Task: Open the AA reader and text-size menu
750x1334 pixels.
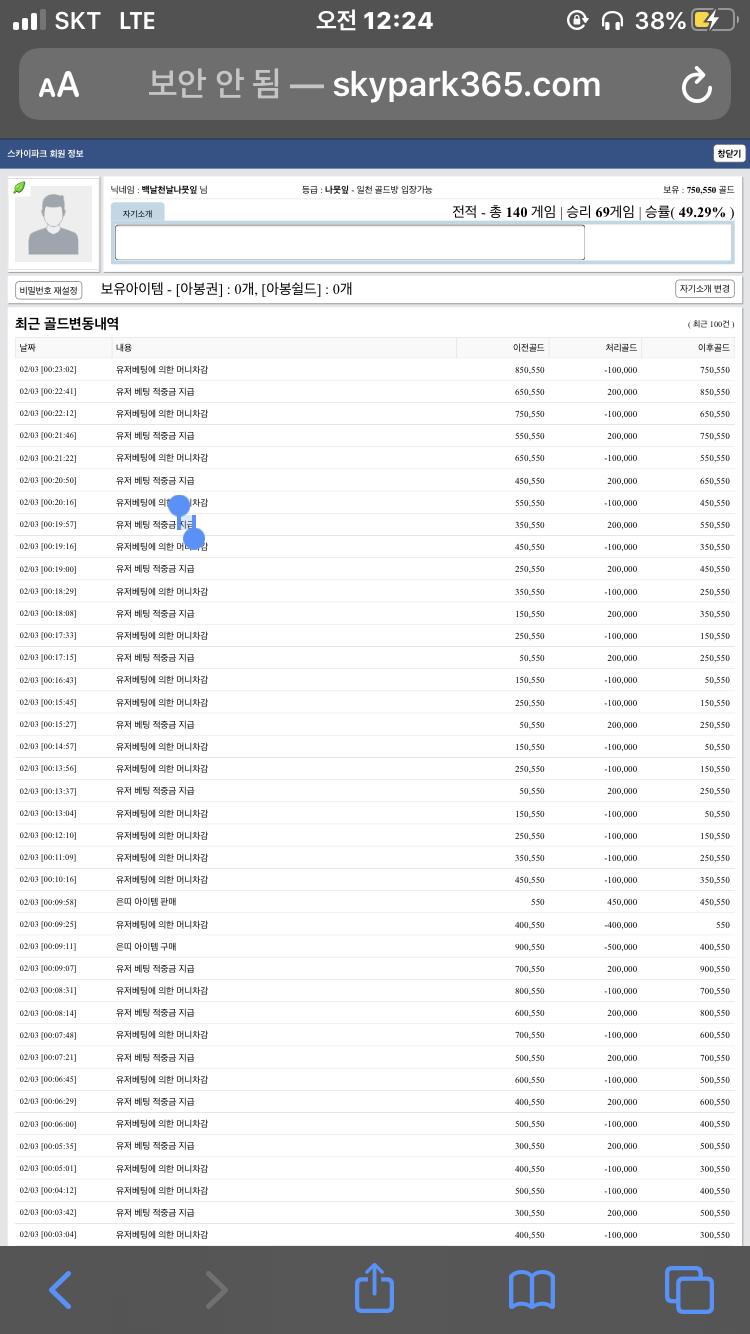Action: pos(59,85)
